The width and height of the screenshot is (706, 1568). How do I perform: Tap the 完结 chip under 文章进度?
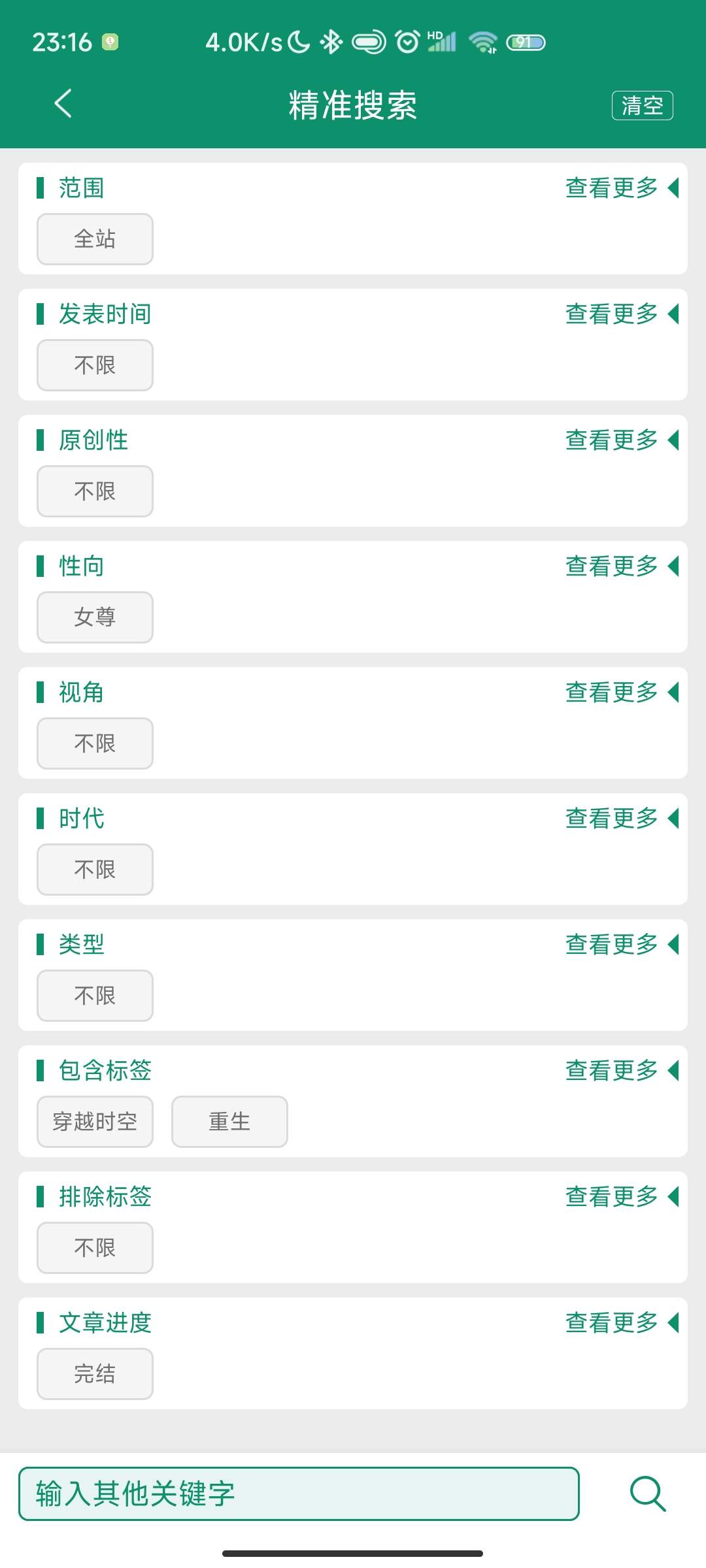tap(95, 1374)
